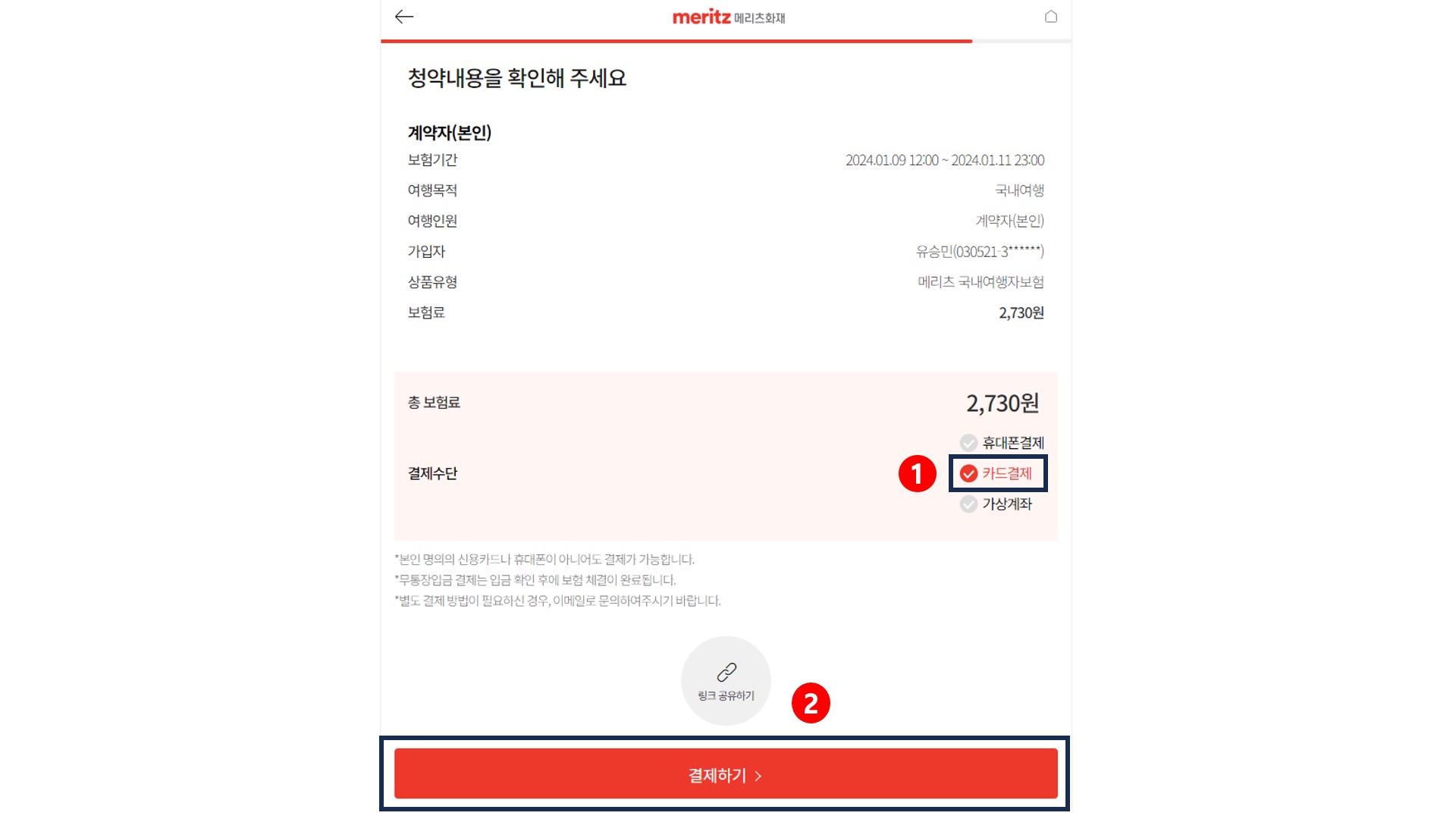Viewport: 1456px width, 819px height.
Task: Open the home icon
Action: click(x=1050, y=17)
